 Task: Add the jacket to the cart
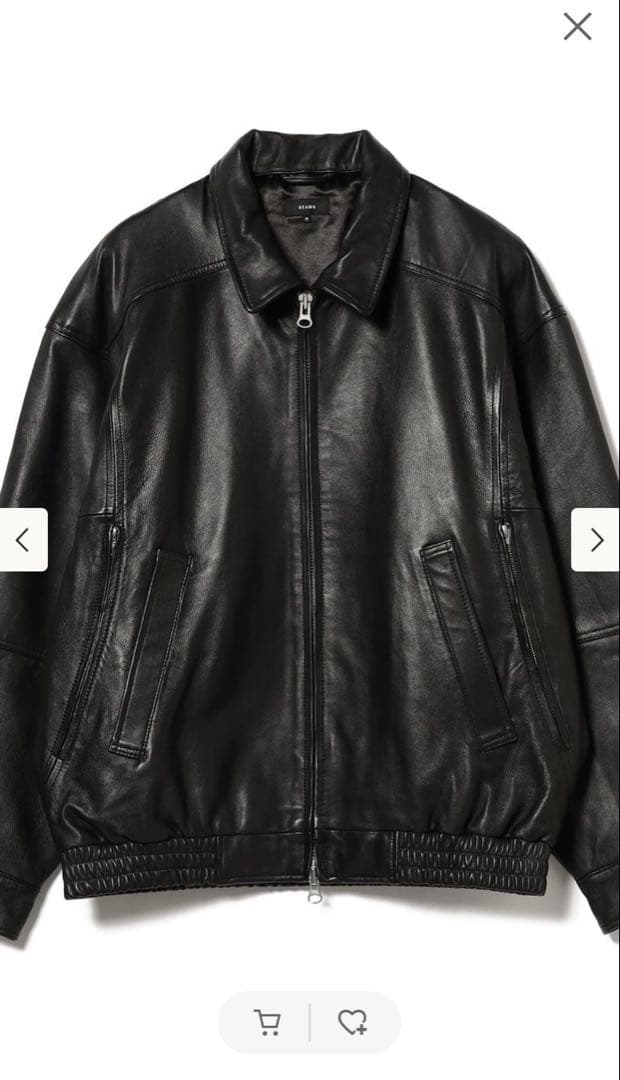(x=267, y=1022)
